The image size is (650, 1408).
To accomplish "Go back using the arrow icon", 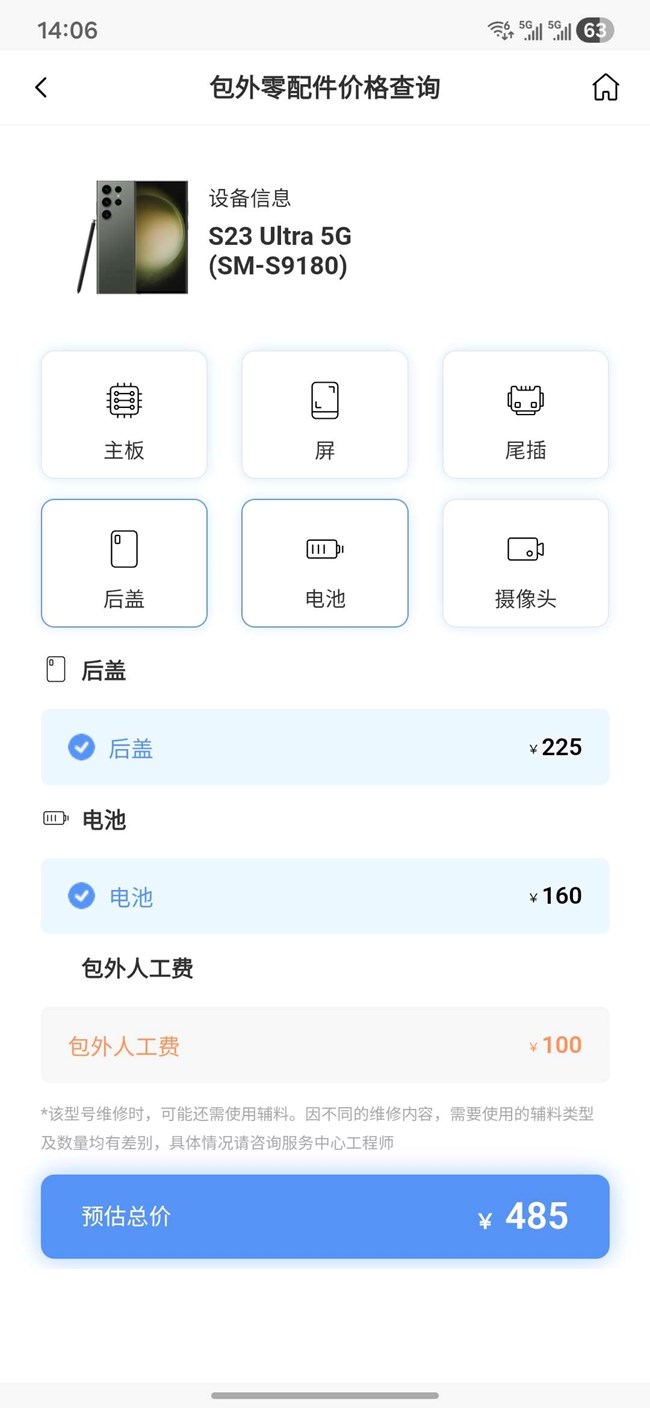I will pyautogui.click(x=41, y=87).
